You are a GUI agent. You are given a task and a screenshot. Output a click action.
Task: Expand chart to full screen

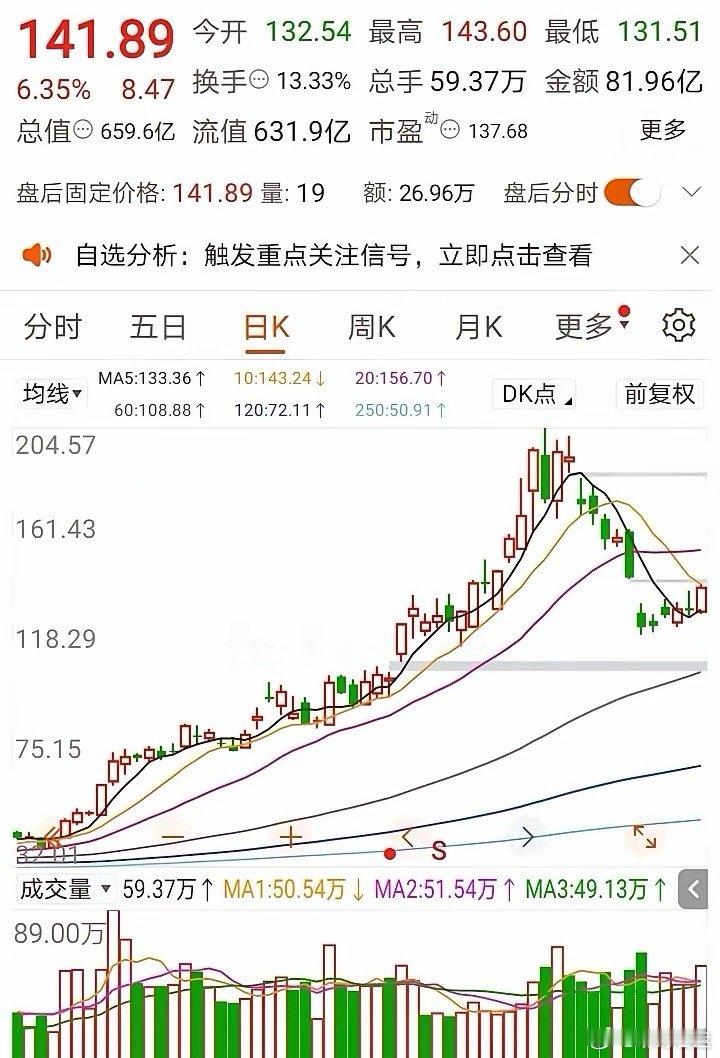(644, 837)
